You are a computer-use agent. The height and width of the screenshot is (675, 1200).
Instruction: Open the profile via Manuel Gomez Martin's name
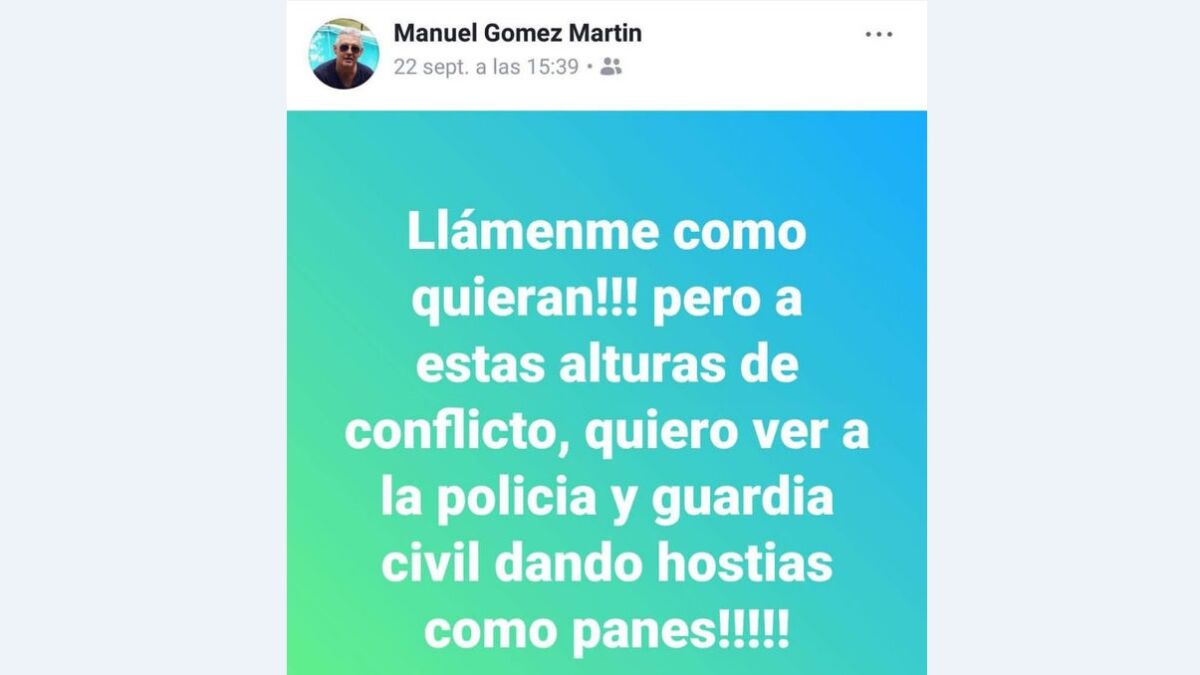(x=517, y=33)
